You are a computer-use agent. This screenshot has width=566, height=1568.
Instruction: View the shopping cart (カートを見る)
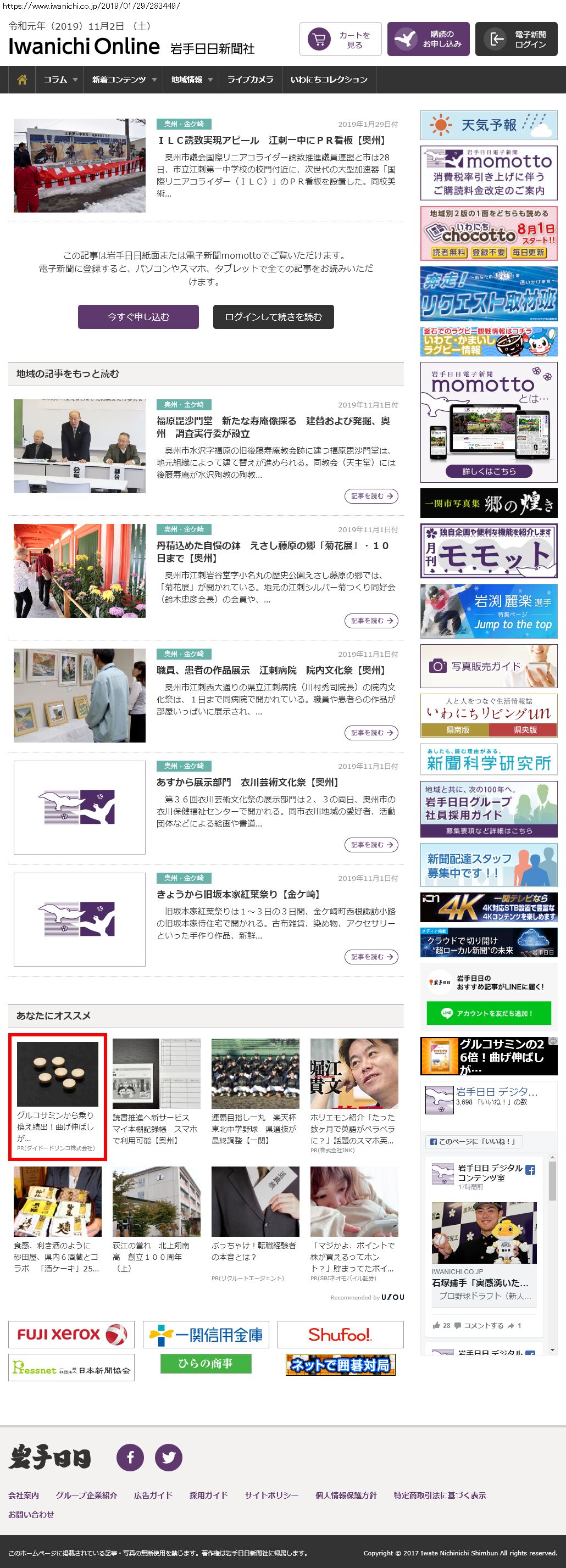[340, 40]
